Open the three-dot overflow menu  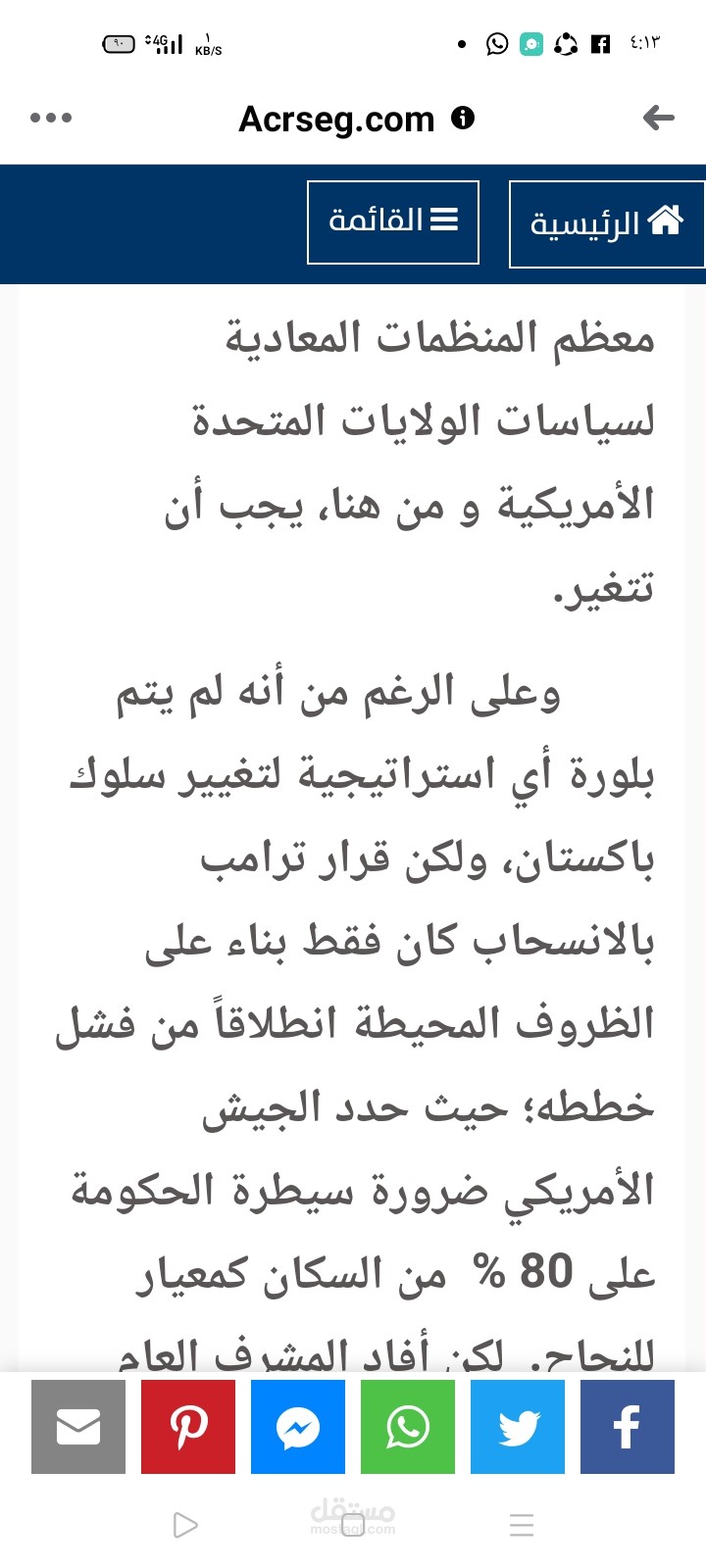(51, 119)
